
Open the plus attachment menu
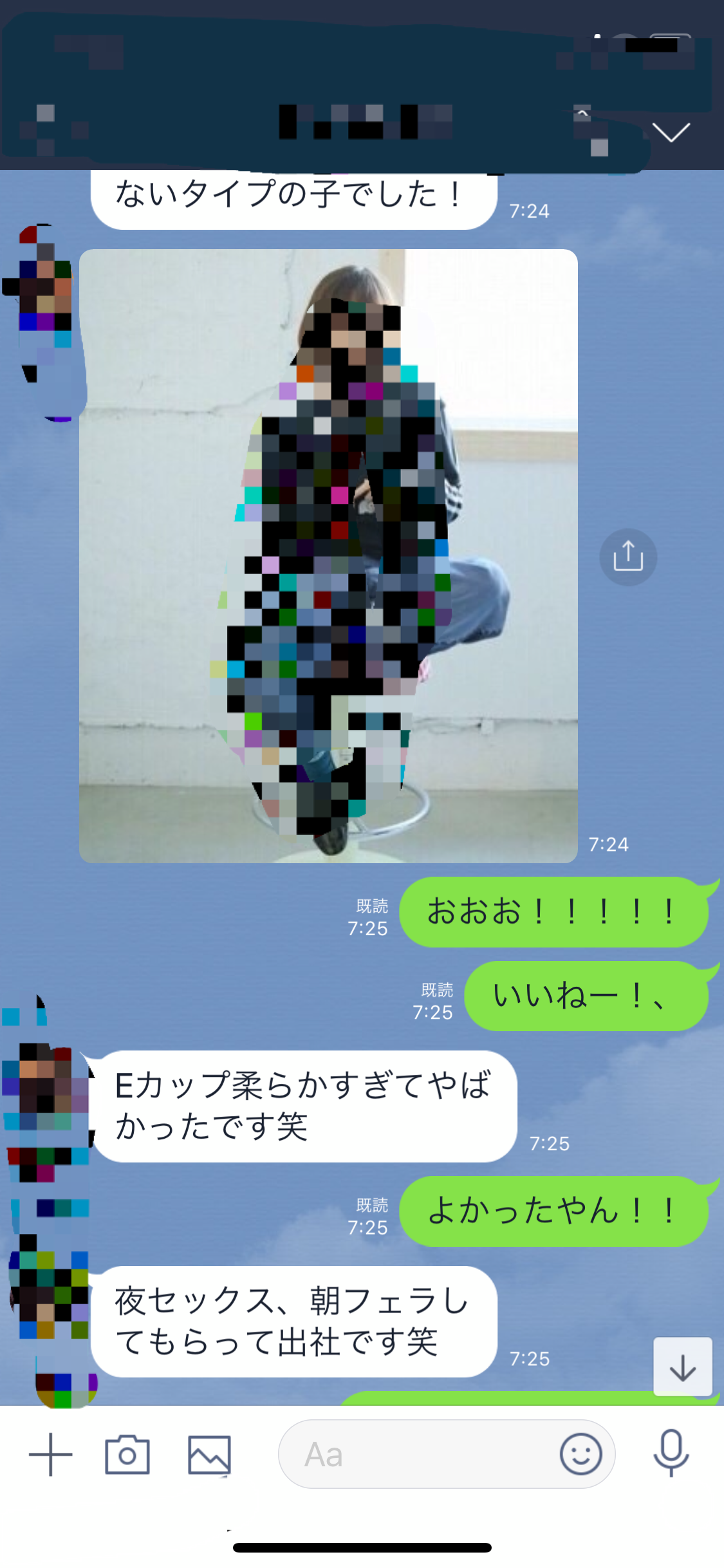50,1455
